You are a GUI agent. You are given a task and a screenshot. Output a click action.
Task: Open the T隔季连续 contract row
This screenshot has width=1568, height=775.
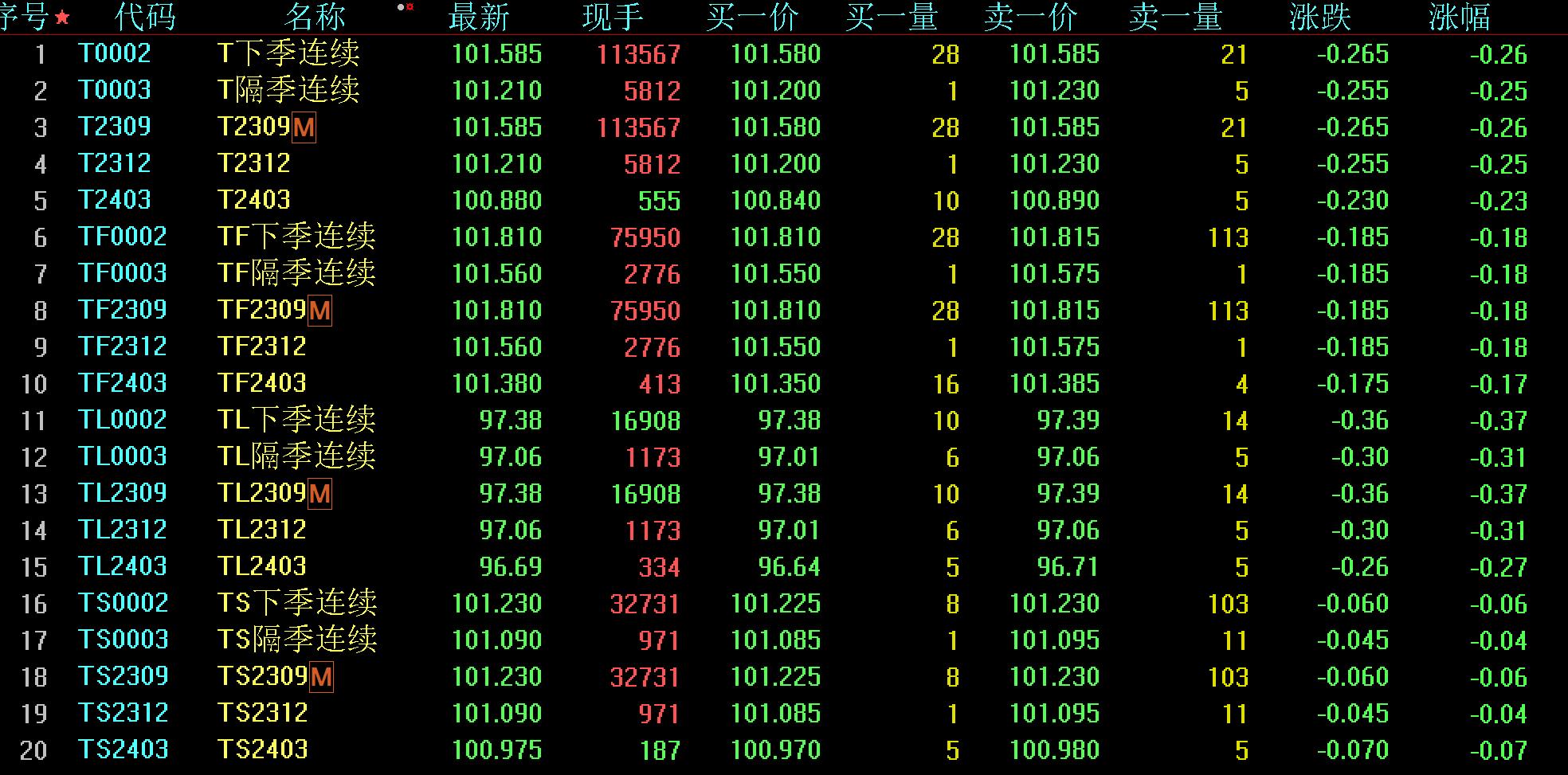[x=288, y=91]
